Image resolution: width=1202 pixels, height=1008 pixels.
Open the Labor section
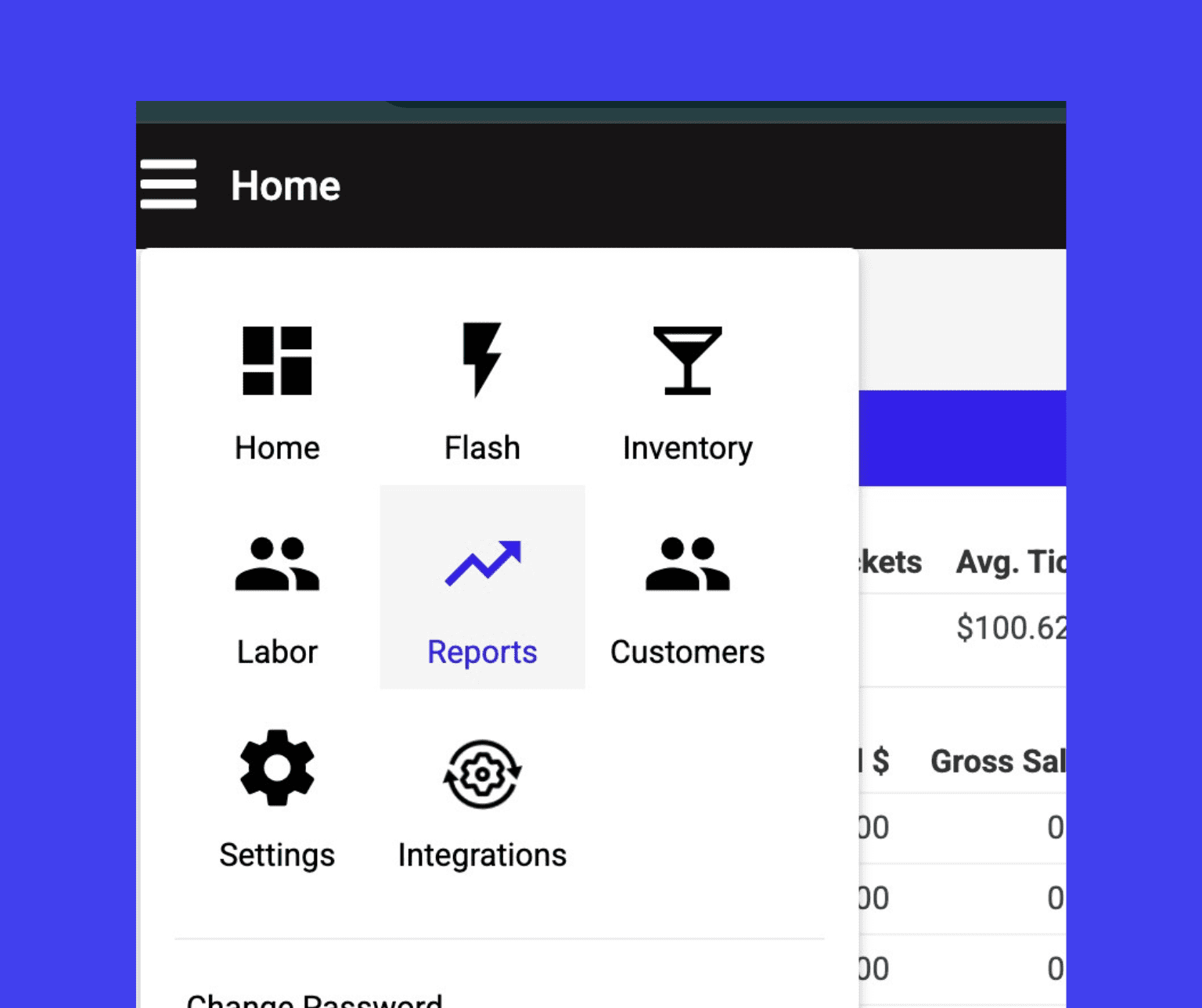pyautogui.click(x=277, y=596)
